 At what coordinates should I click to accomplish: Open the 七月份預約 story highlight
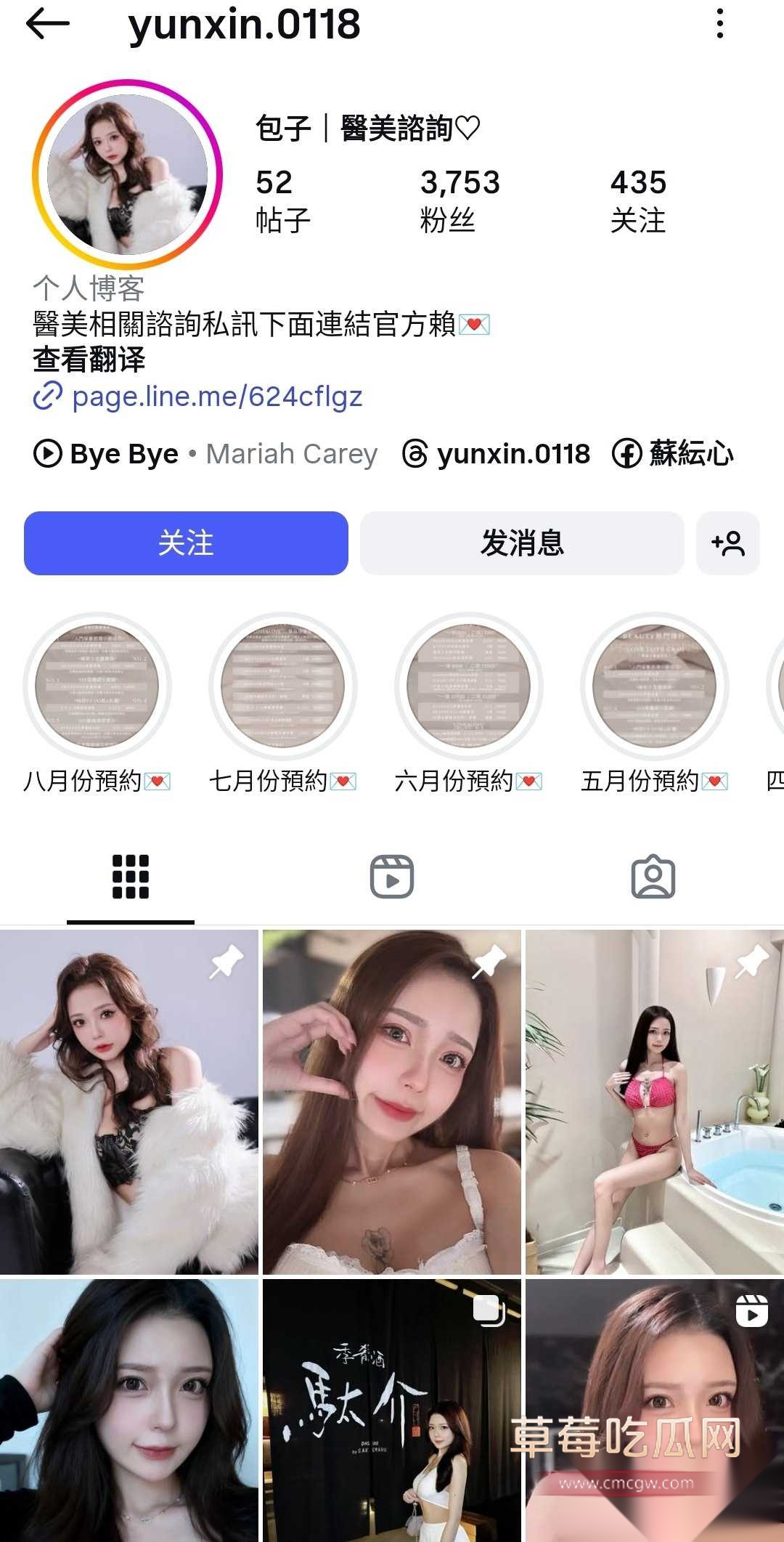pyautogui.click(x=283, y=686)
